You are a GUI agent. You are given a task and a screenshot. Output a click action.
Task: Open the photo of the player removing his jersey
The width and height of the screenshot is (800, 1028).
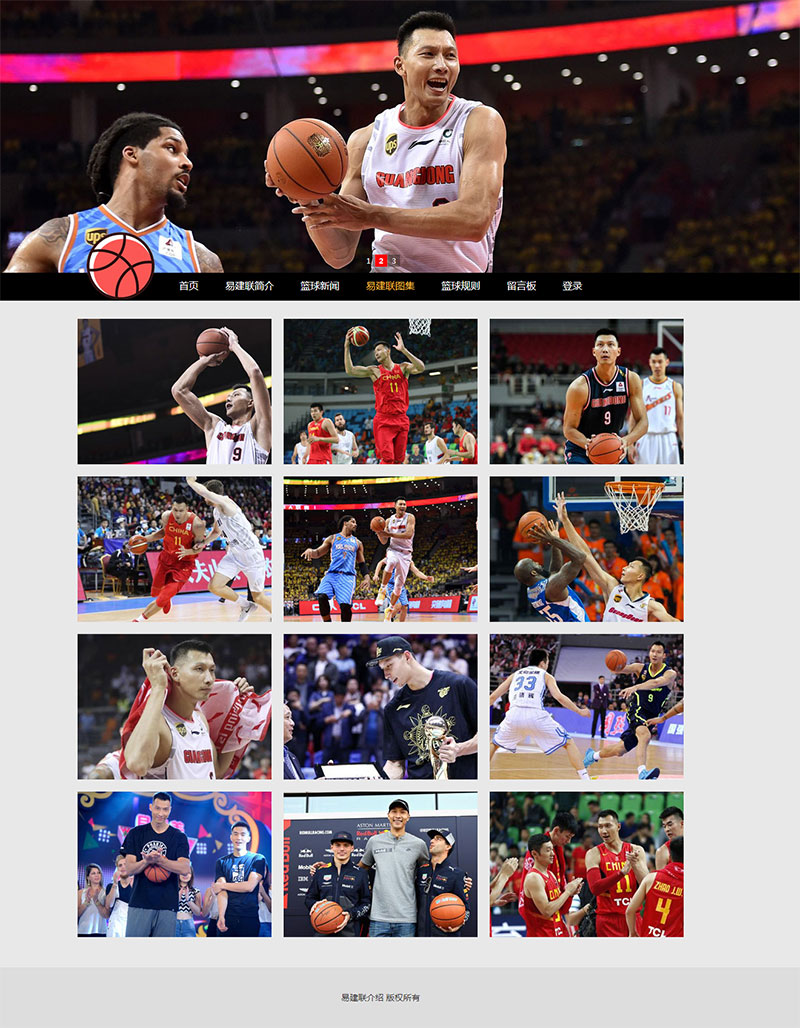pyautogui.click(x=174, y=706)
